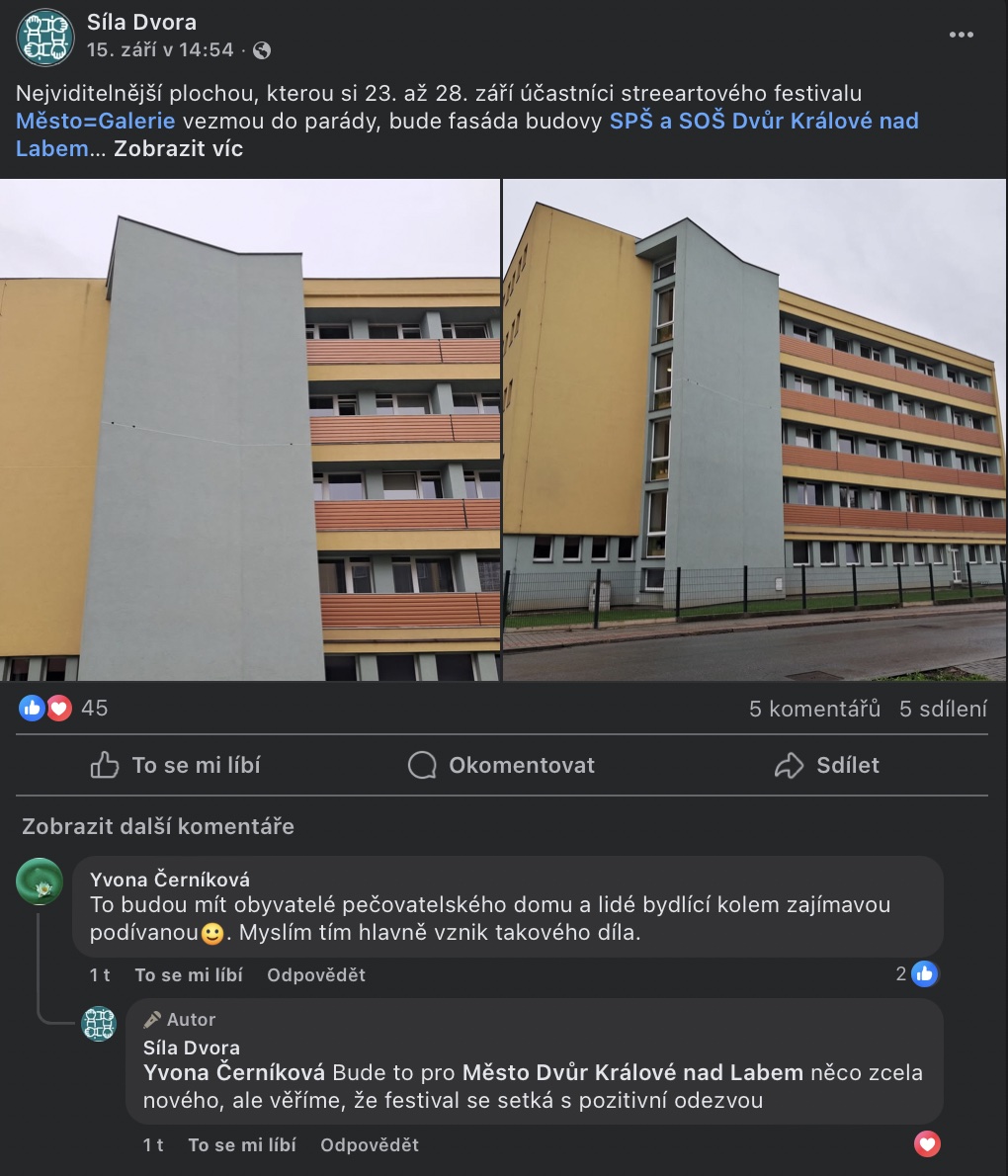The width and height of the screenshot is (1008, 1176).
Task: Expand post text with Zobrazit víc
Action: [178, 149]
